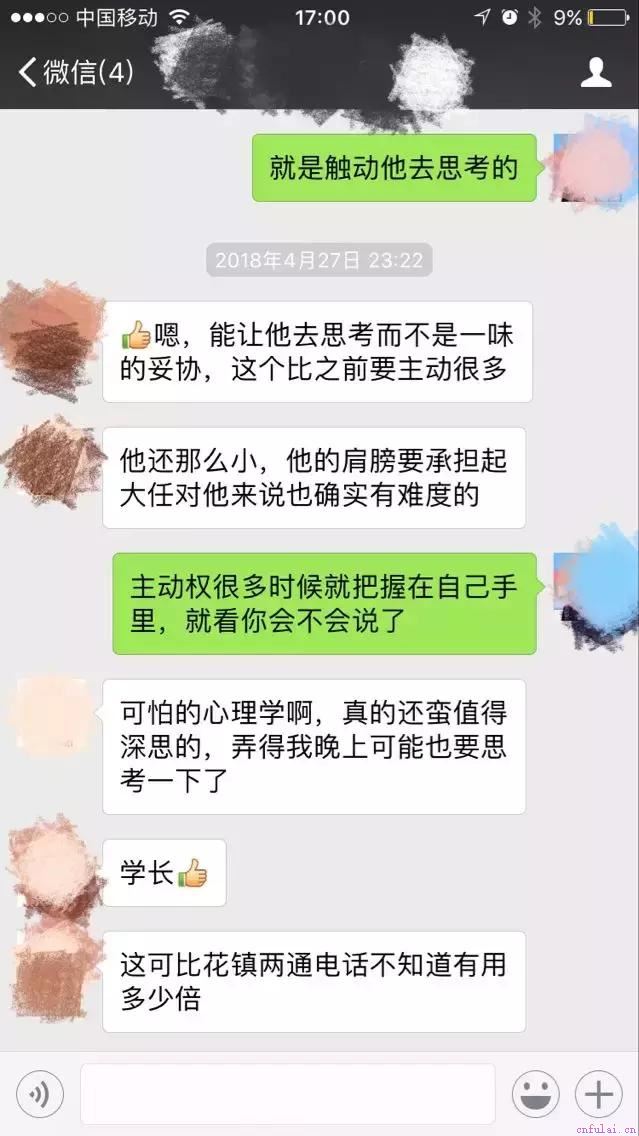Open avatar beside 他还那么小 message
Viewport: 639px width, 1136px height.
52,462
